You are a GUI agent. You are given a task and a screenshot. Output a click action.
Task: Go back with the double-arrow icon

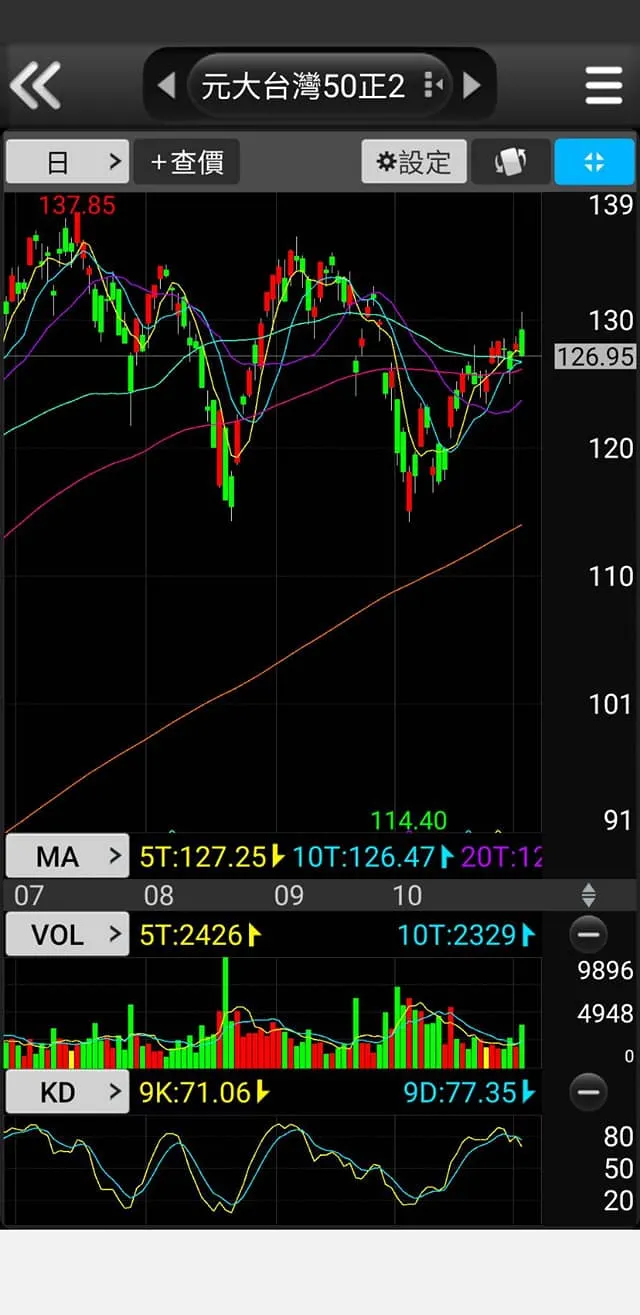(35, 85)
